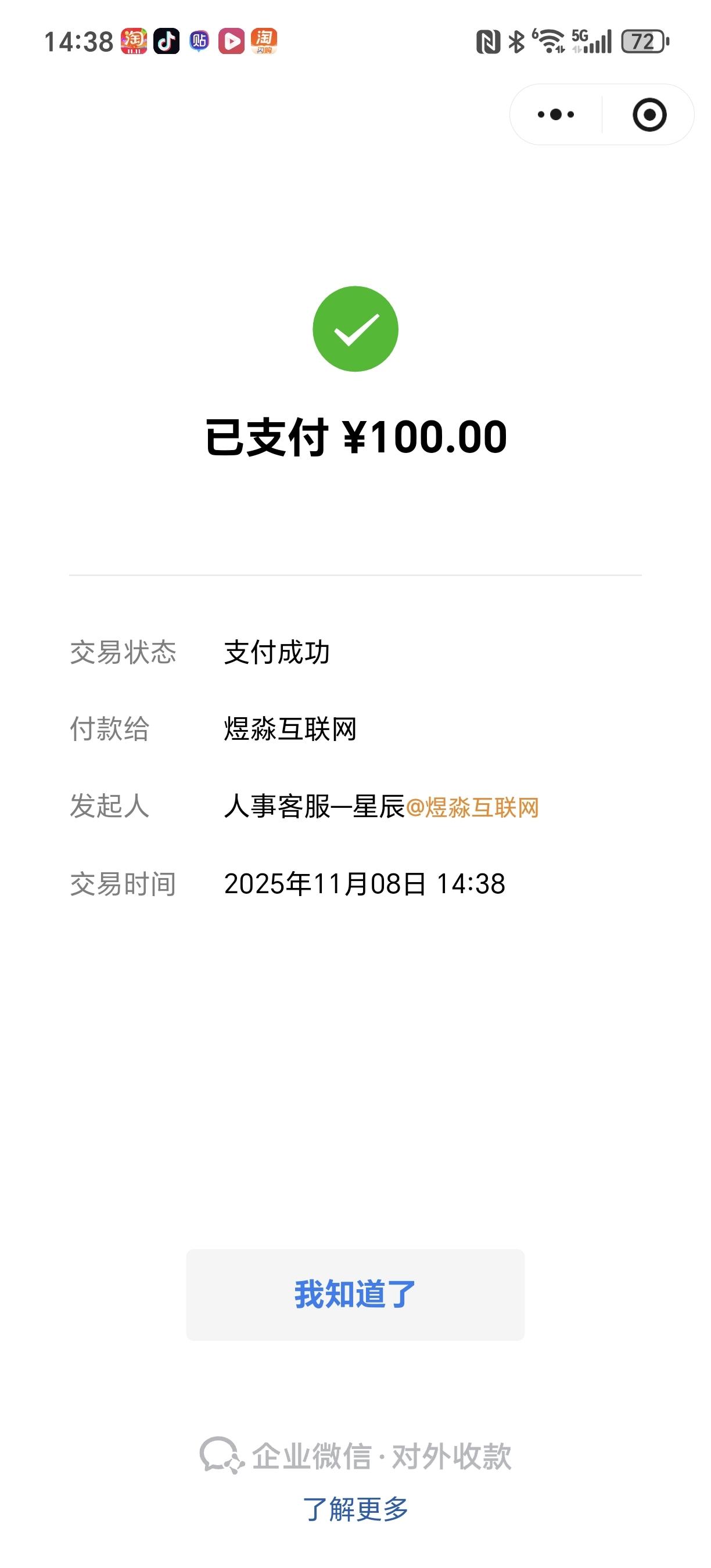Tap the 我知道了 button
Viewport: 711px width, 1568px height.
355,1294
